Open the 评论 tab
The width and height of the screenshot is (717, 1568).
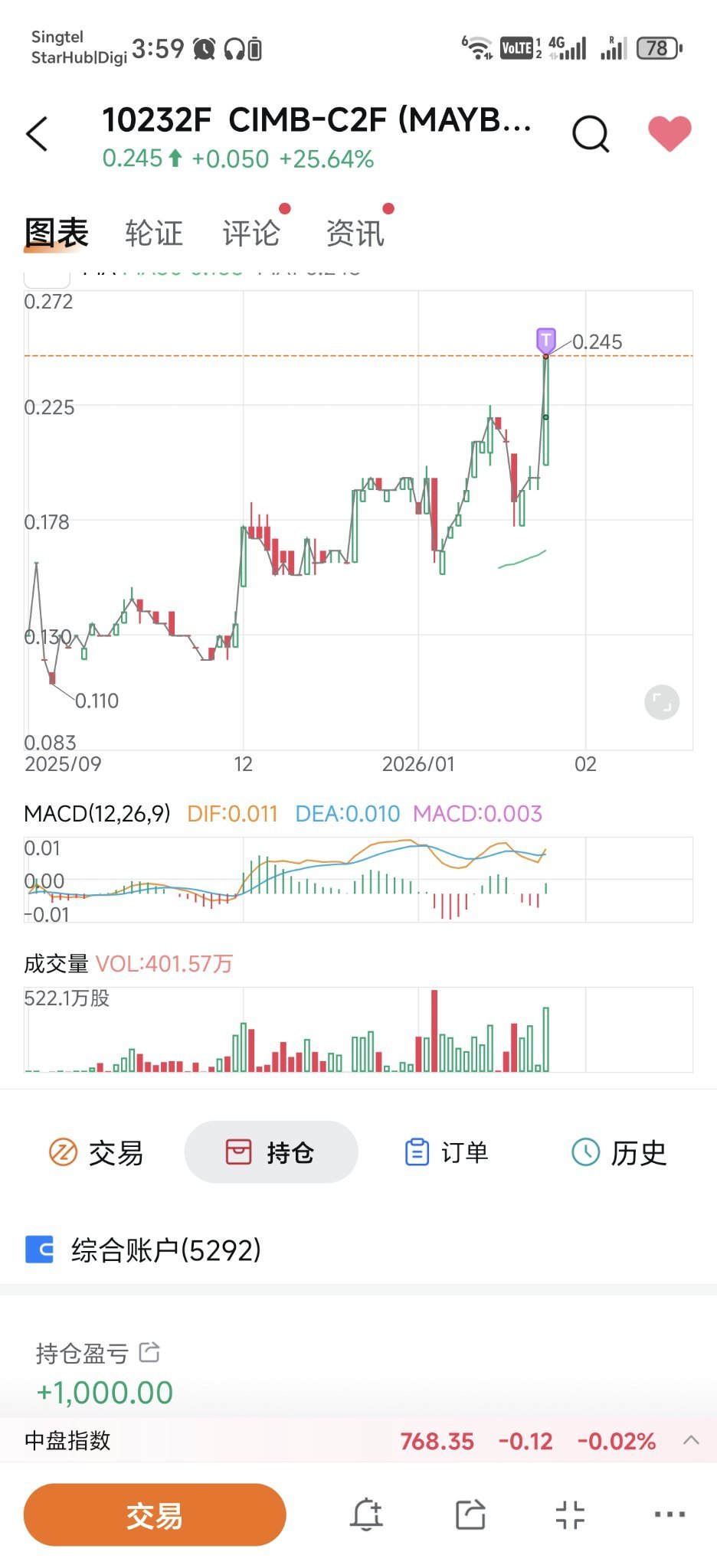pos(251,234)
